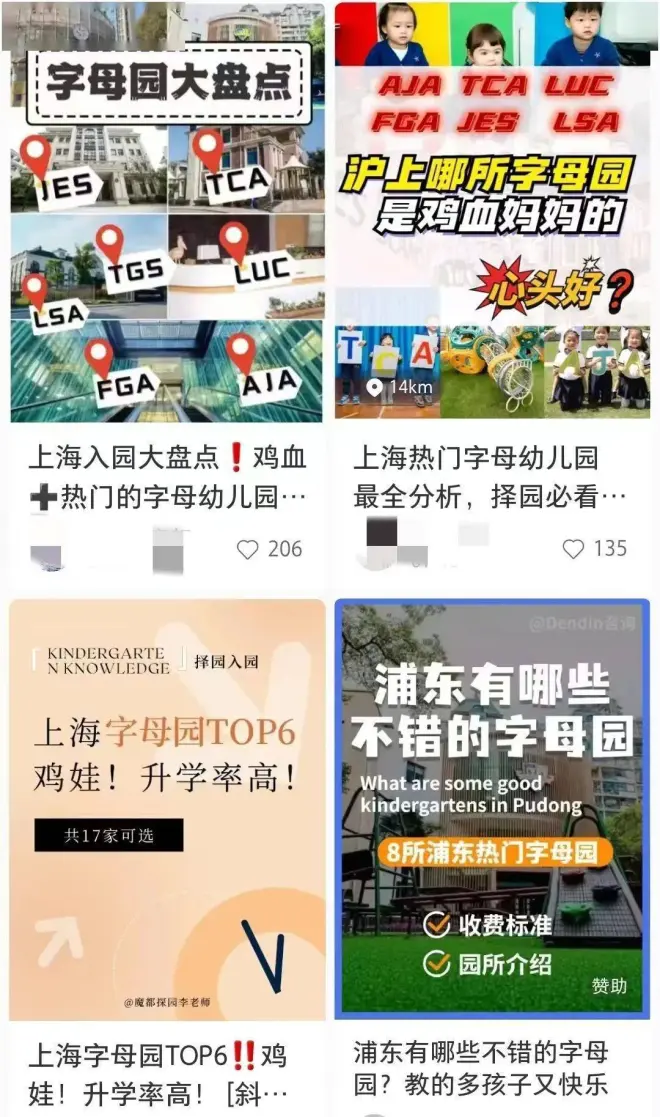Open author avatar under 上海入园大盘点 post

coord(46,553)
